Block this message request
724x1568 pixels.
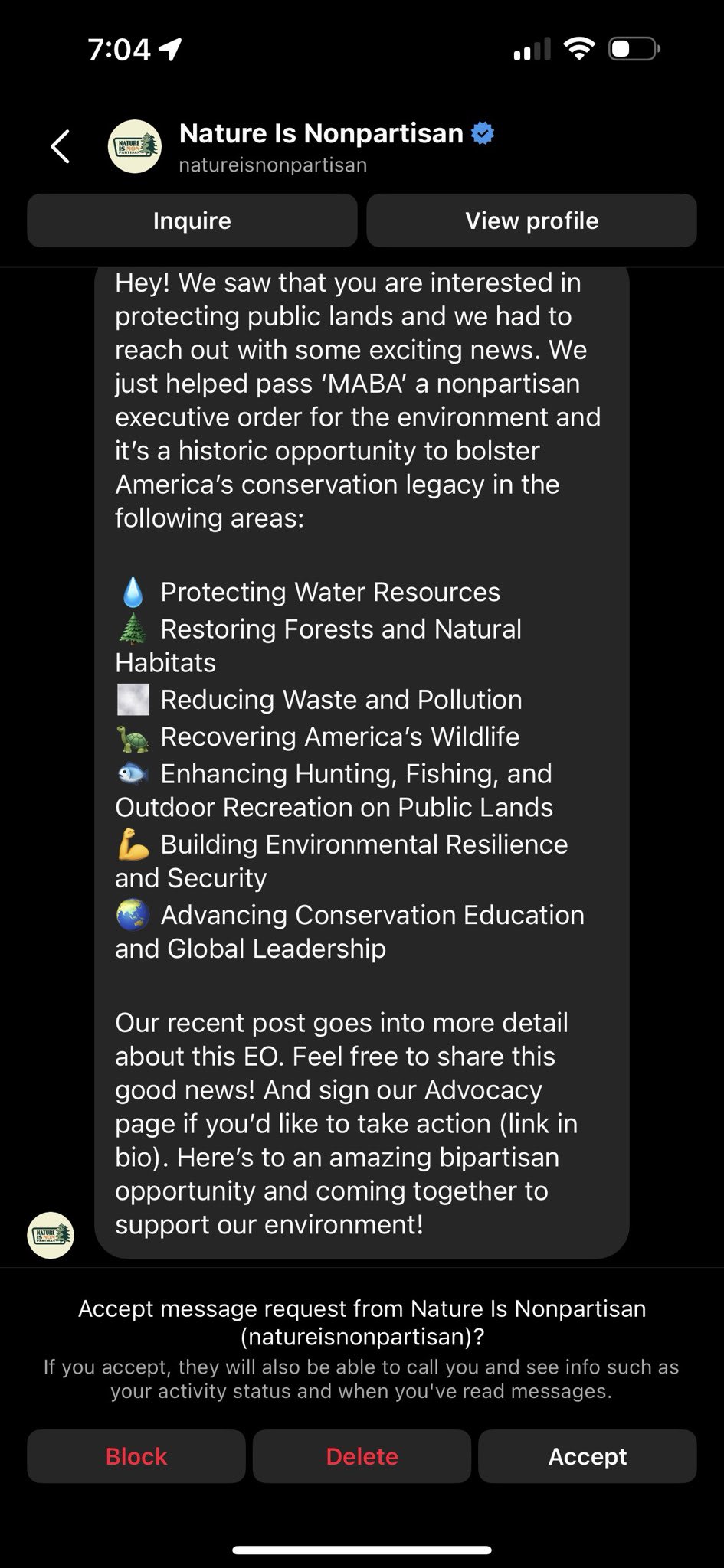[x=136, y=1456]
